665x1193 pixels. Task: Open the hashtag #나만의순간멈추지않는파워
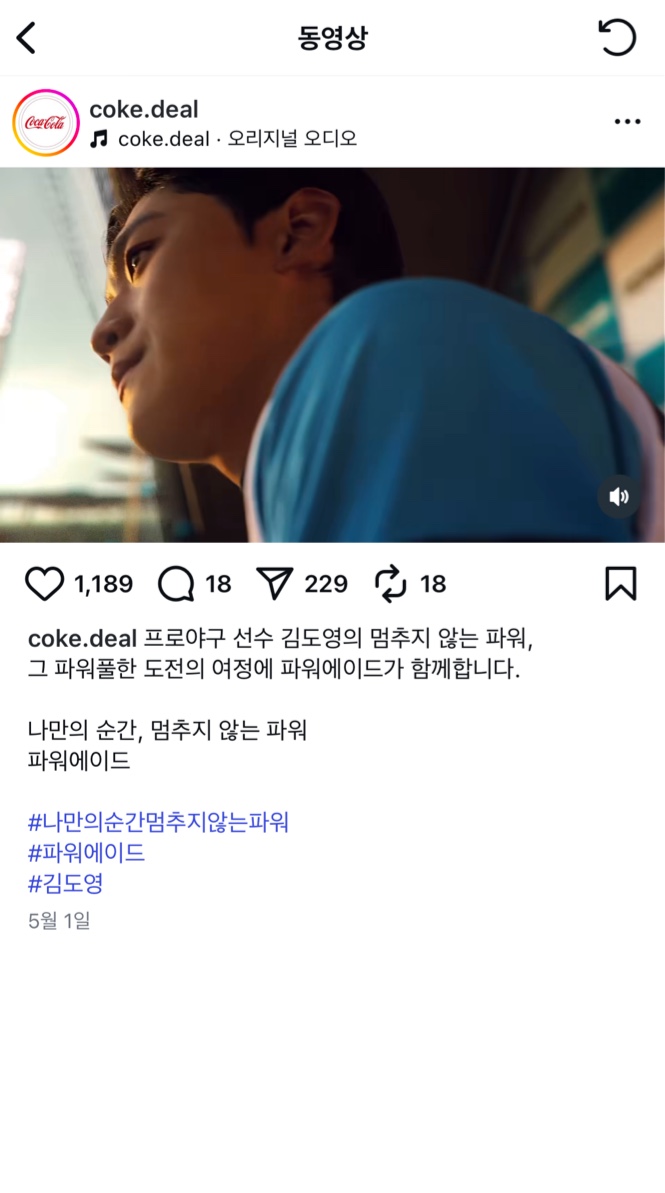coord(159,823)
